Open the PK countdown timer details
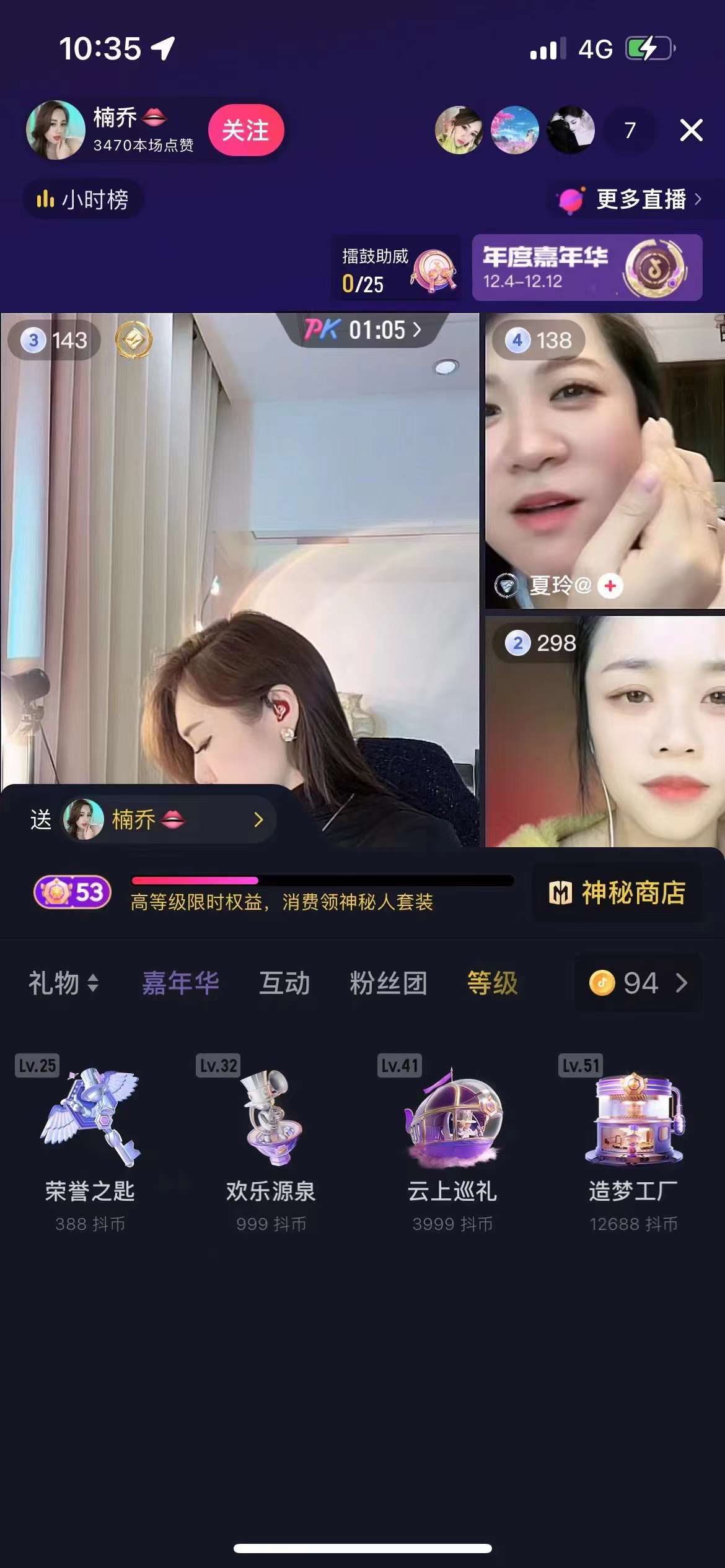 [x=363, y=329]
